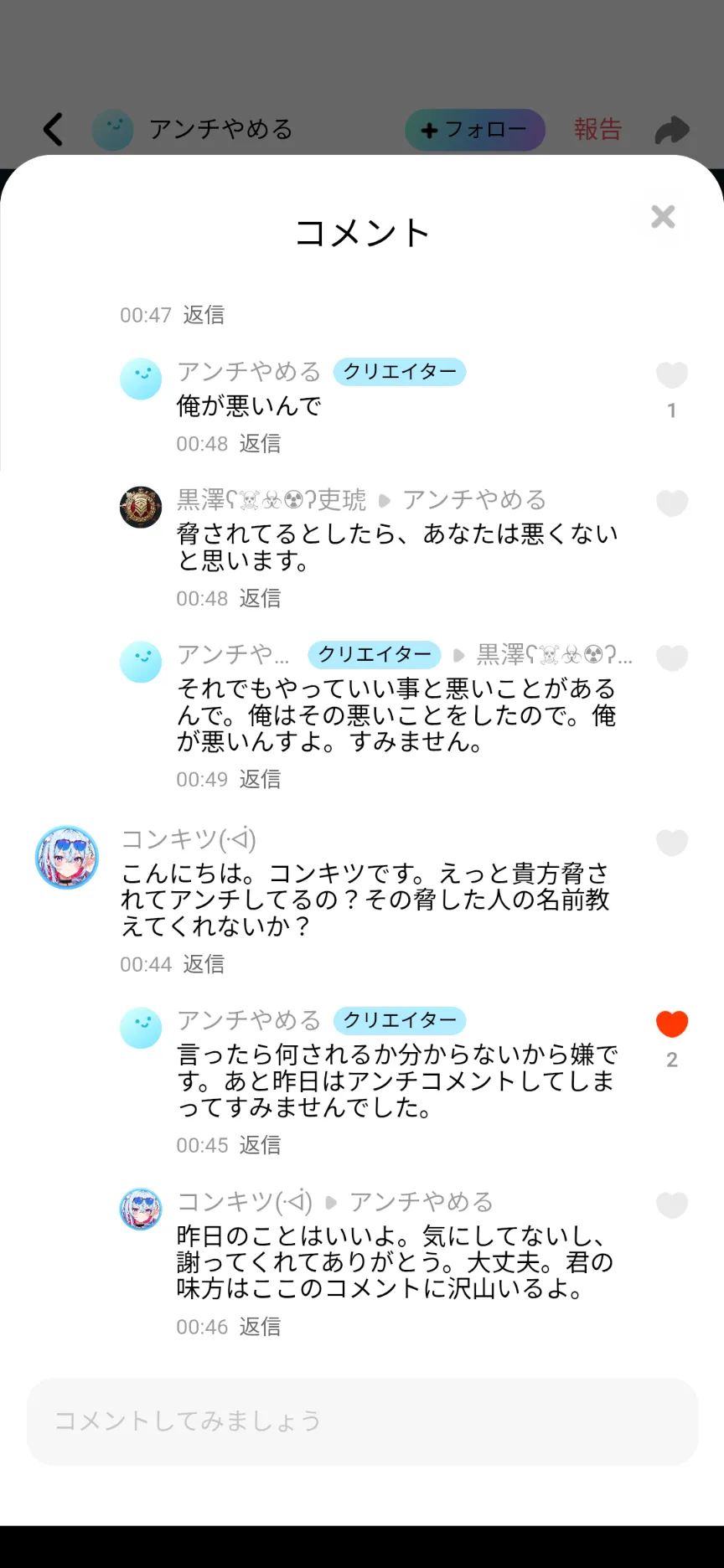The height and width of the screenshot is (1568, 724).
Task: Like 黒澤's comment 脅されてるとしたら
Action: 671,503
